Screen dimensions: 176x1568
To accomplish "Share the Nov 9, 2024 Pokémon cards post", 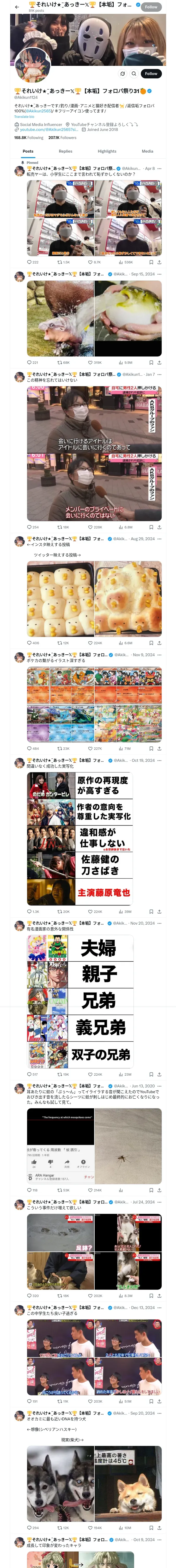I will 159,749.
